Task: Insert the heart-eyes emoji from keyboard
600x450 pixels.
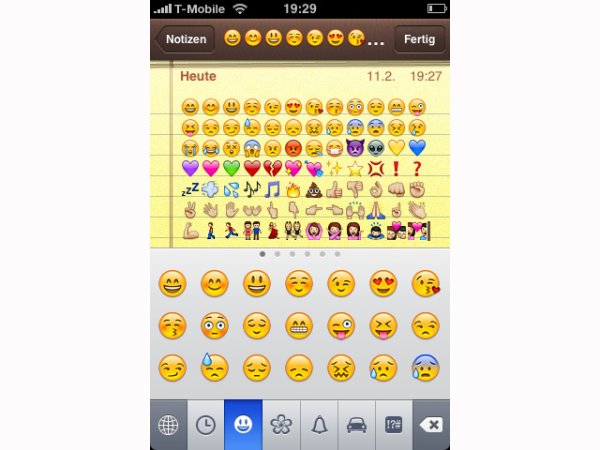Action: pos(384,284)
